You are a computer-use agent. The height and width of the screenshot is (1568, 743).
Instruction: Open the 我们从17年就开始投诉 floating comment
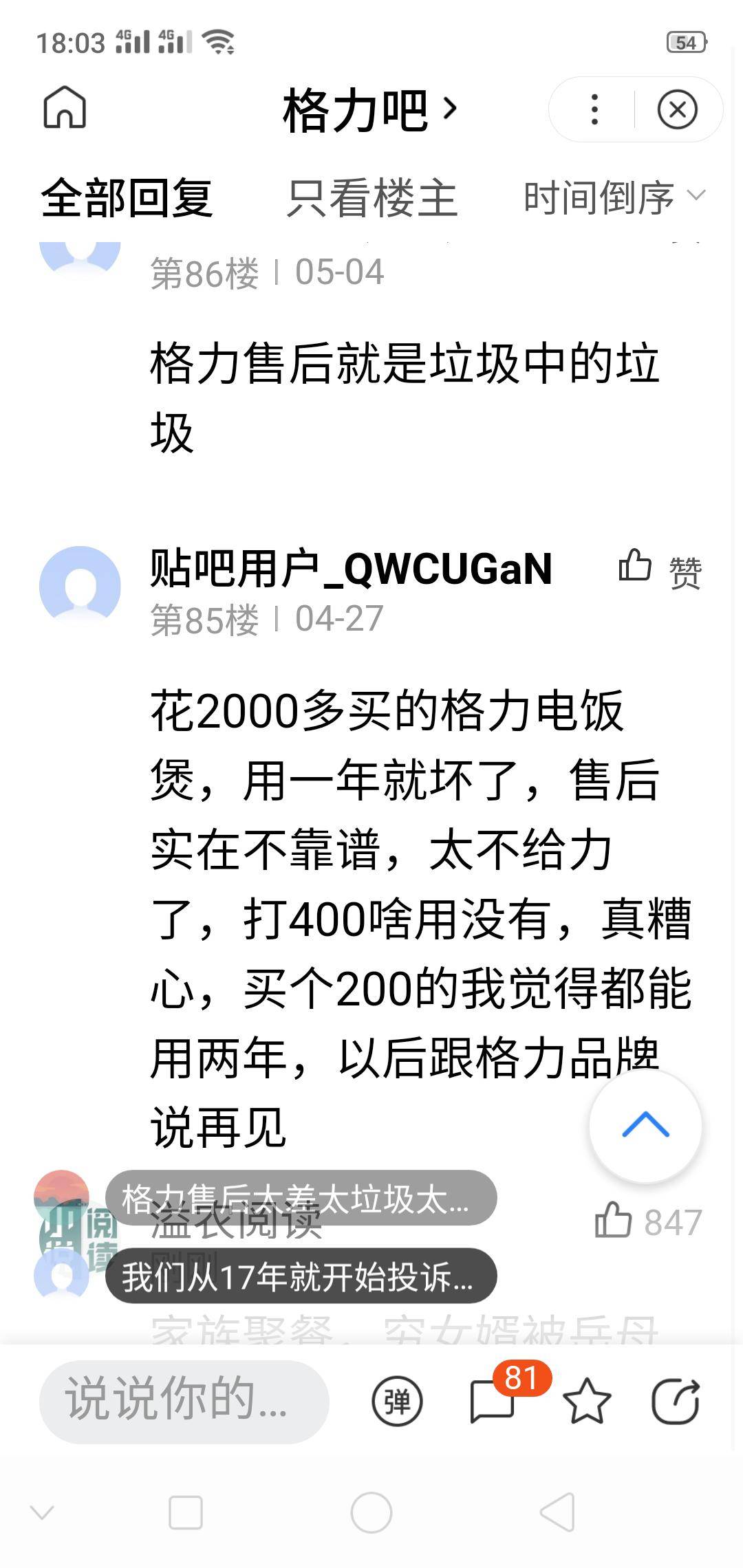pyautogui.click(x=301, y=1277)
